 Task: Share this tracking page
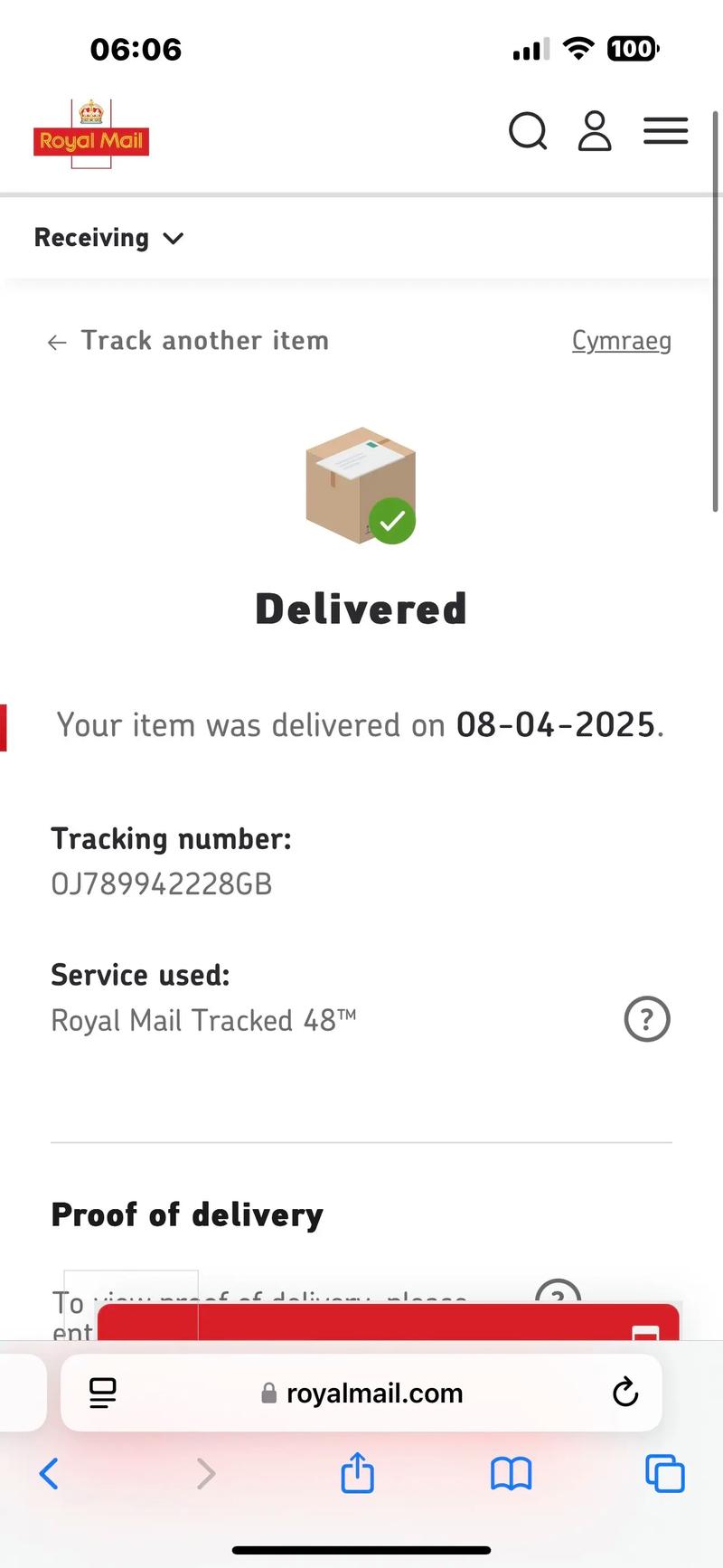[x=358, y=1472]
